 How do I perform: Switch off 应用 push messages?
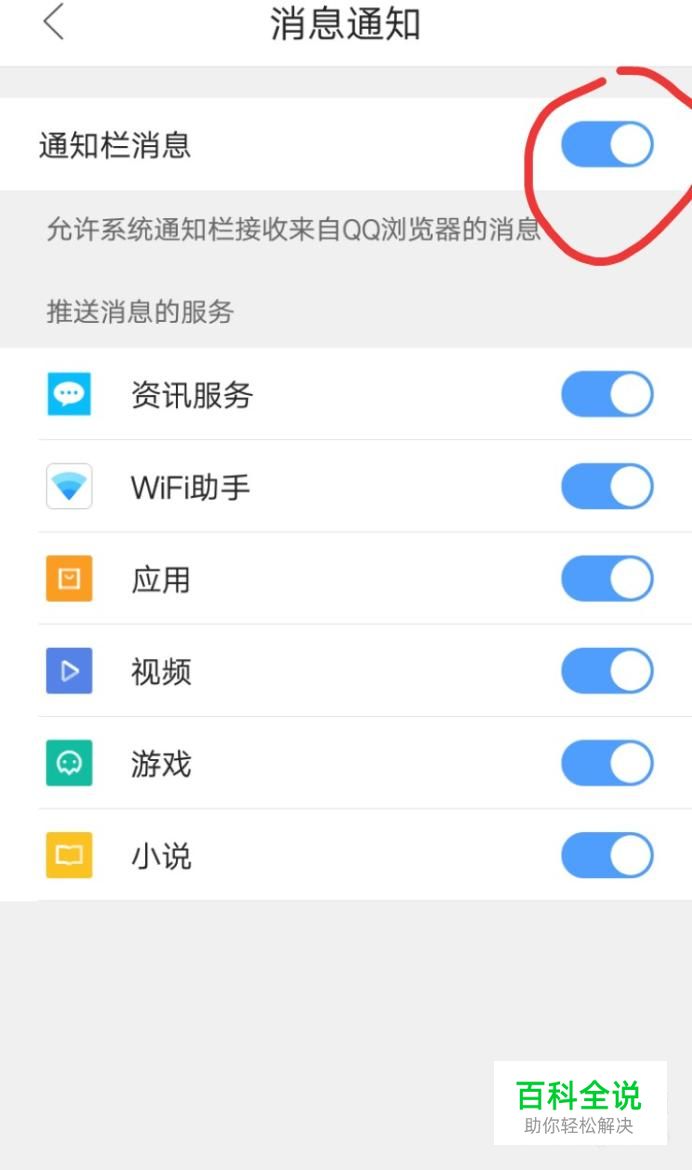[607, 578]
